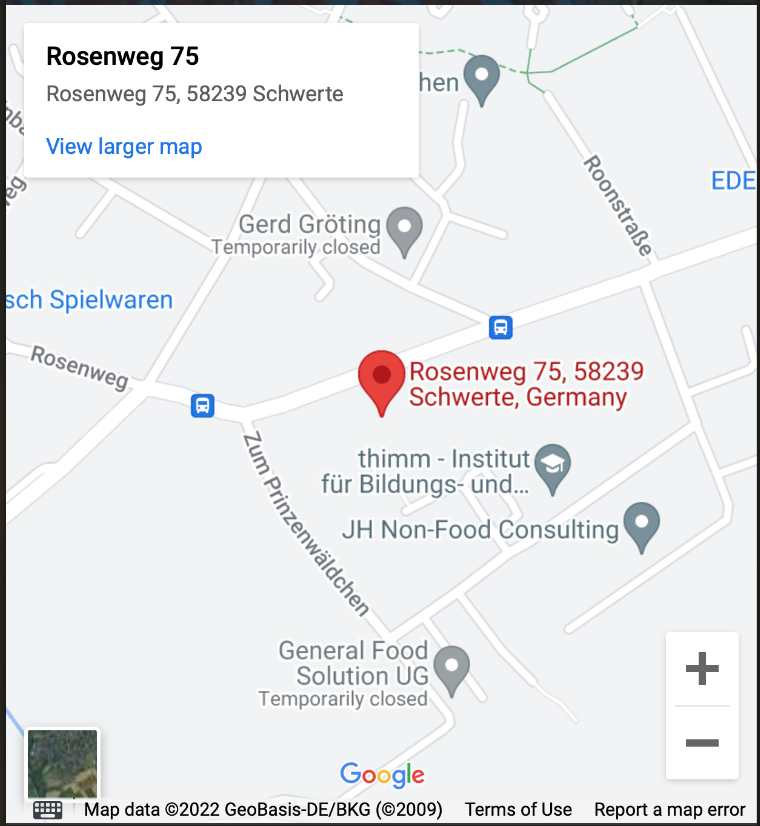Open the General Food Solution UG pin
760x826 pixels.
pyautogui.click(x=453, y=668)
